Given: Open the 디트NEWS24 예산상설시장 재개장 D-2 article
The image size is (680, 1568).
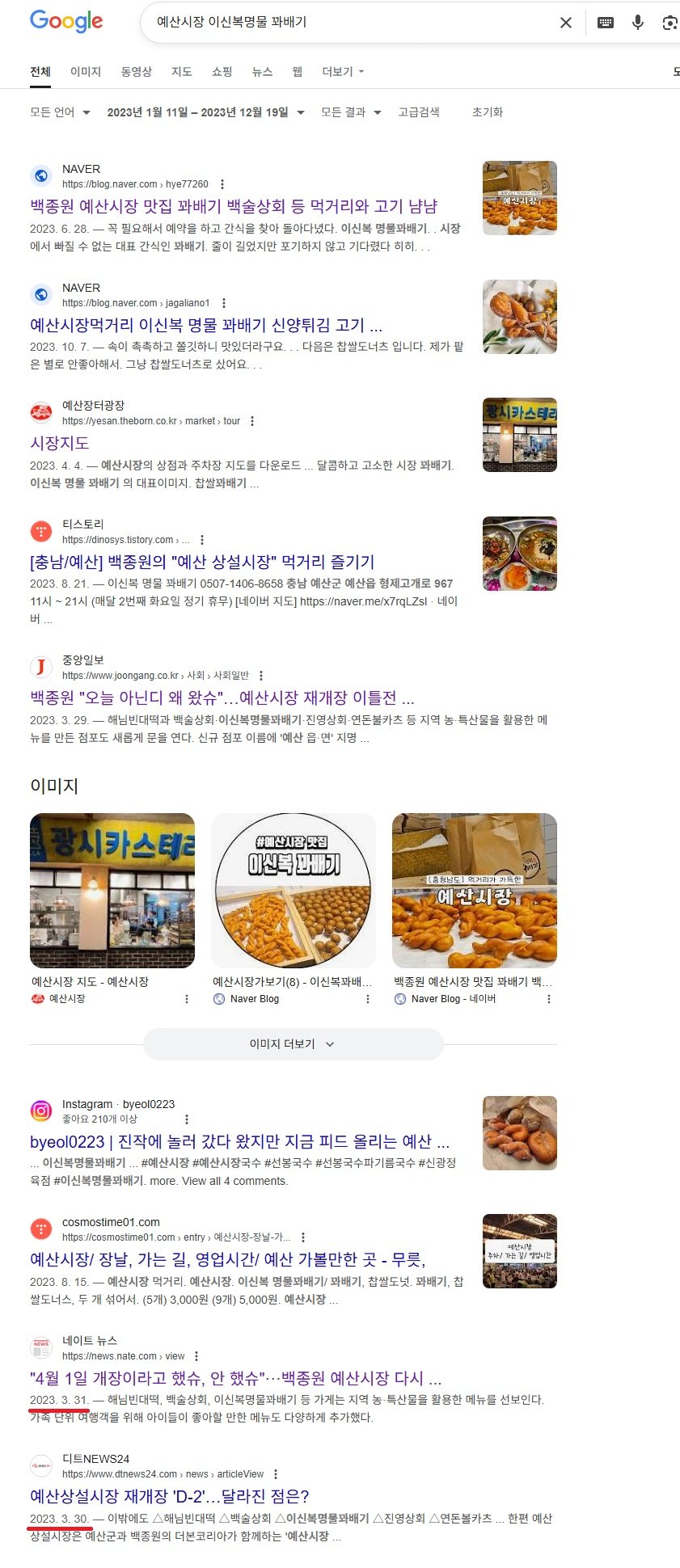Looking at the screenshot, I should point(170,1496).
